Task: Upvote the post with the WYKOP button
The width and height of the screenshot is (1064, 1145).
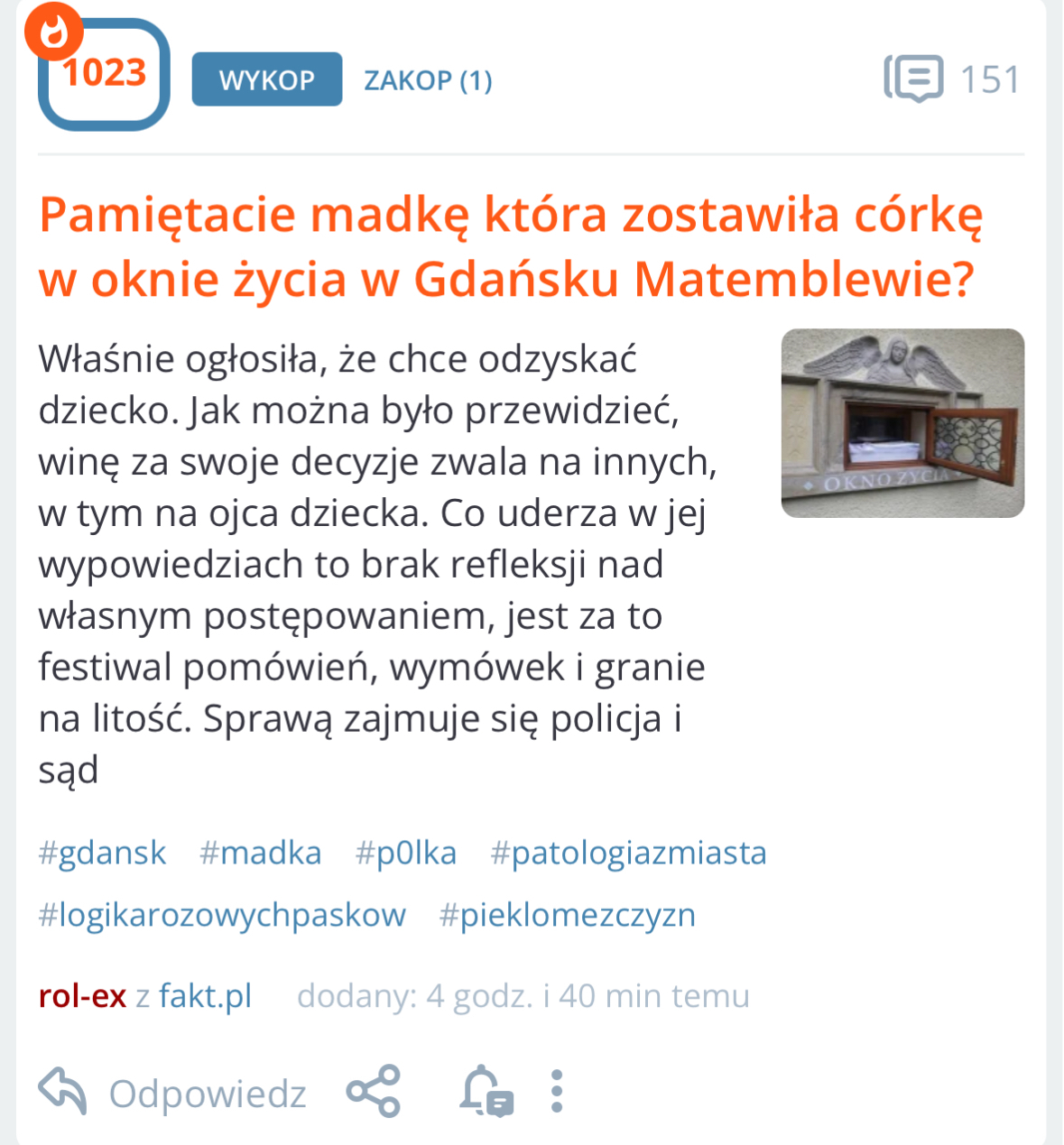Action: [x=266, y=79]
